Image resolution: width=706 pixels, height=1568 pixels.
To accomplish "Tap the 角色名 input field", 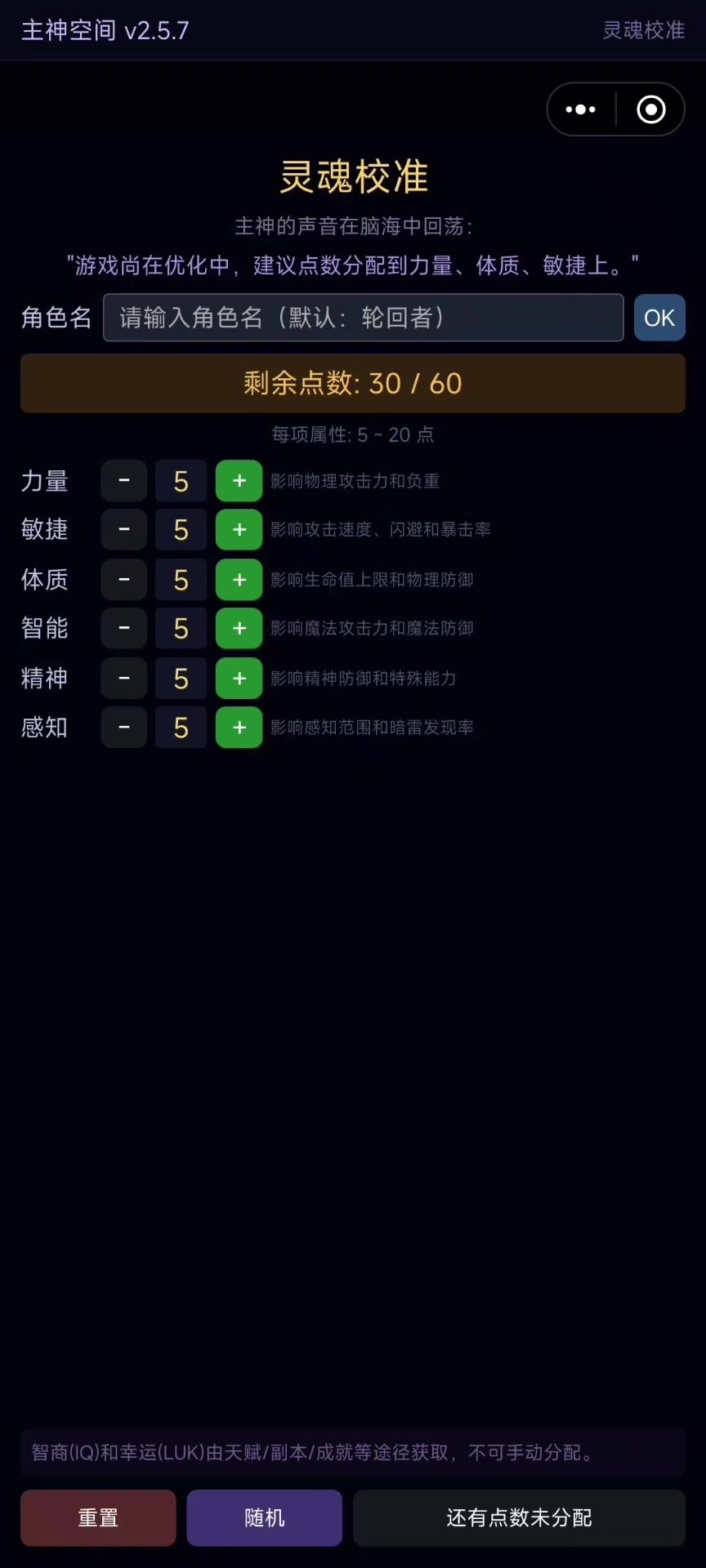I will [363, 318].
